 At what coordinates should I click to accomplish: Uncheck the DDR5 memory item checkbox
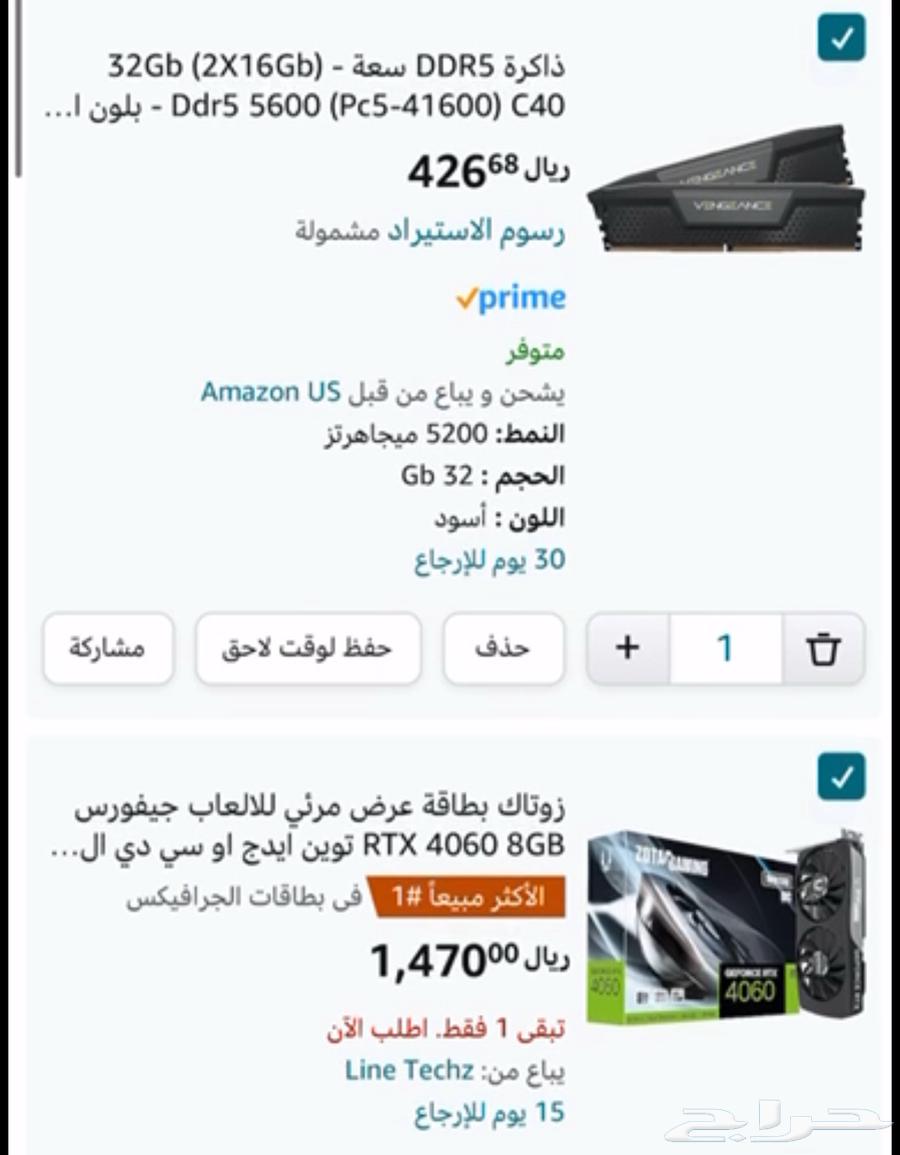tap(843, 38)
